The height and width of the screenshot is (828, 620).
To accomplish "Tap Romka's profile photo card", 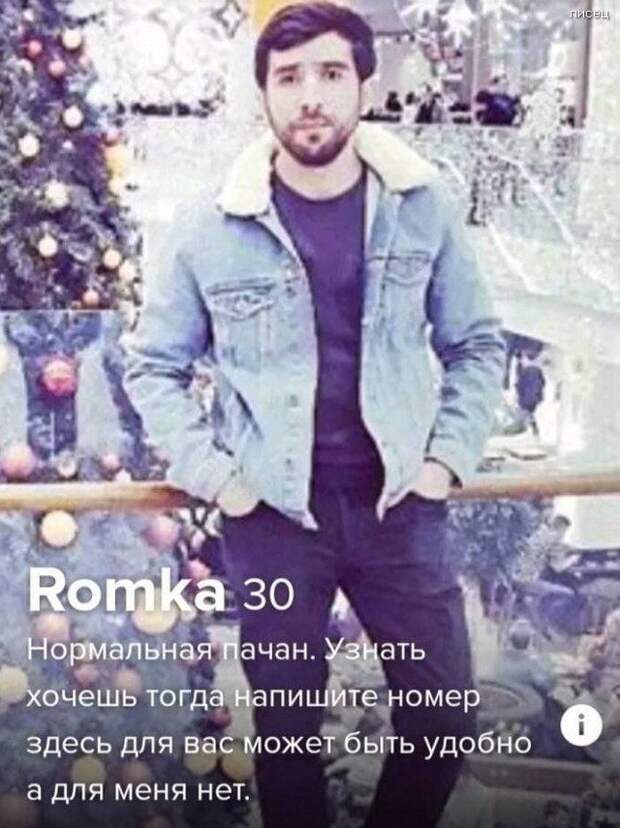I will (310, 300).
